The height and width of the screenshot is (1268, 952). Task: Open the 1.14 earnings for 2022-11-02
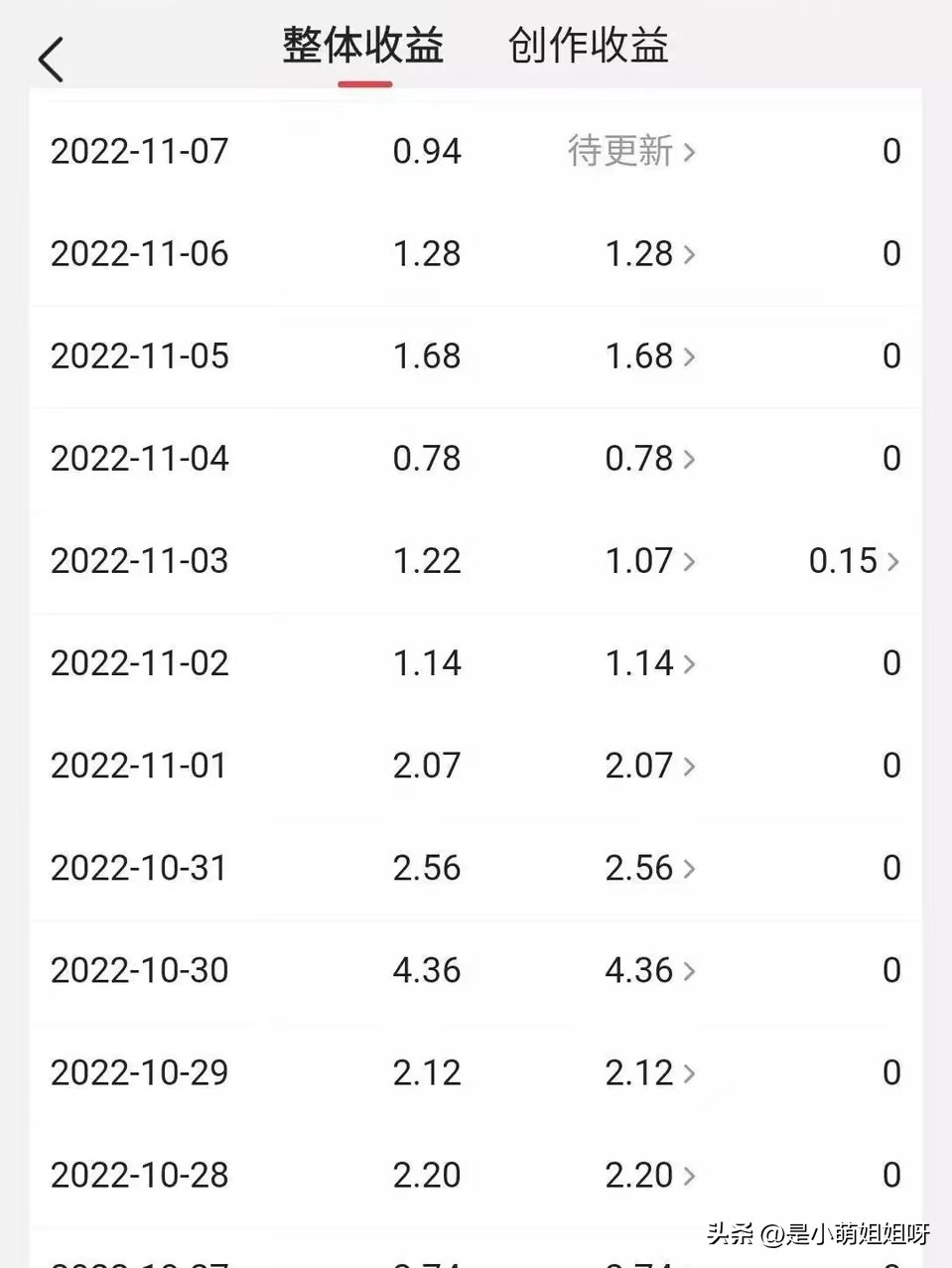pos(650,663)
